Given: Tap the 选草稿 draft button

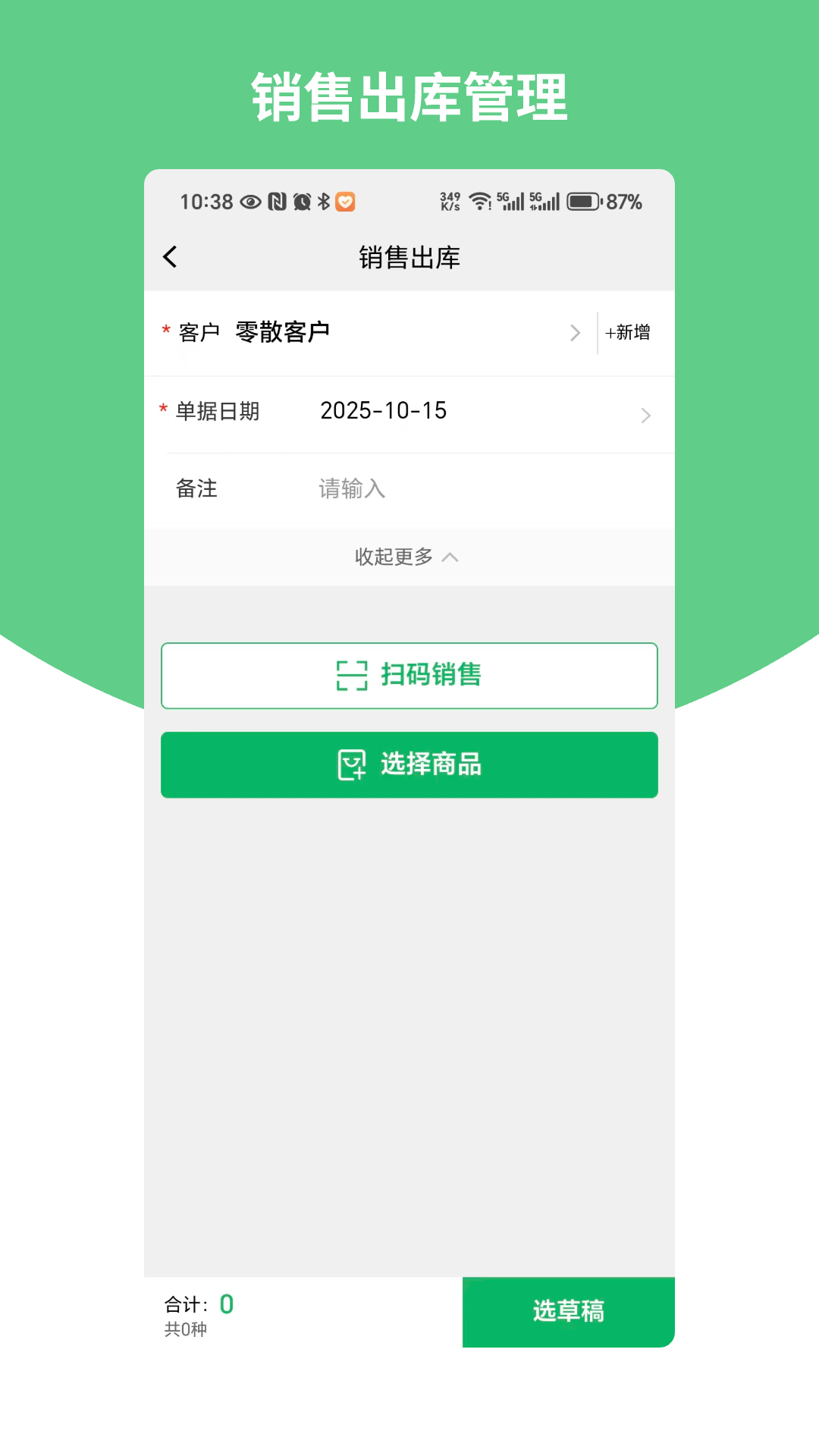Looking at the screenshot, I should (568, 1311).
